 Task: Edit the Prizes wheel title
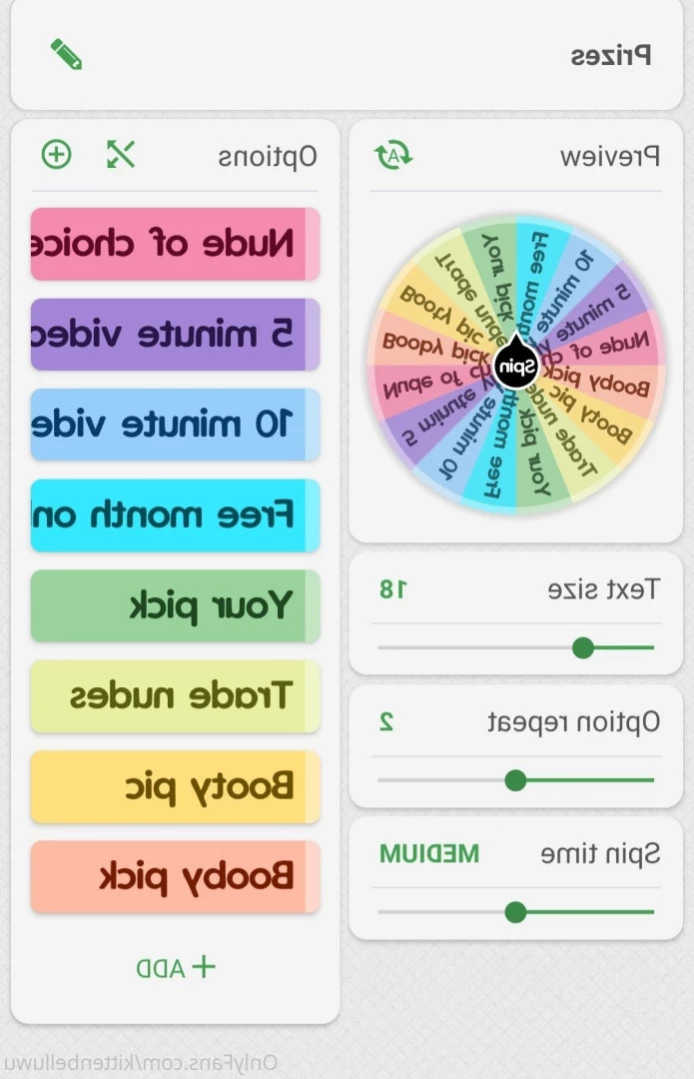(x=66, y=54)
